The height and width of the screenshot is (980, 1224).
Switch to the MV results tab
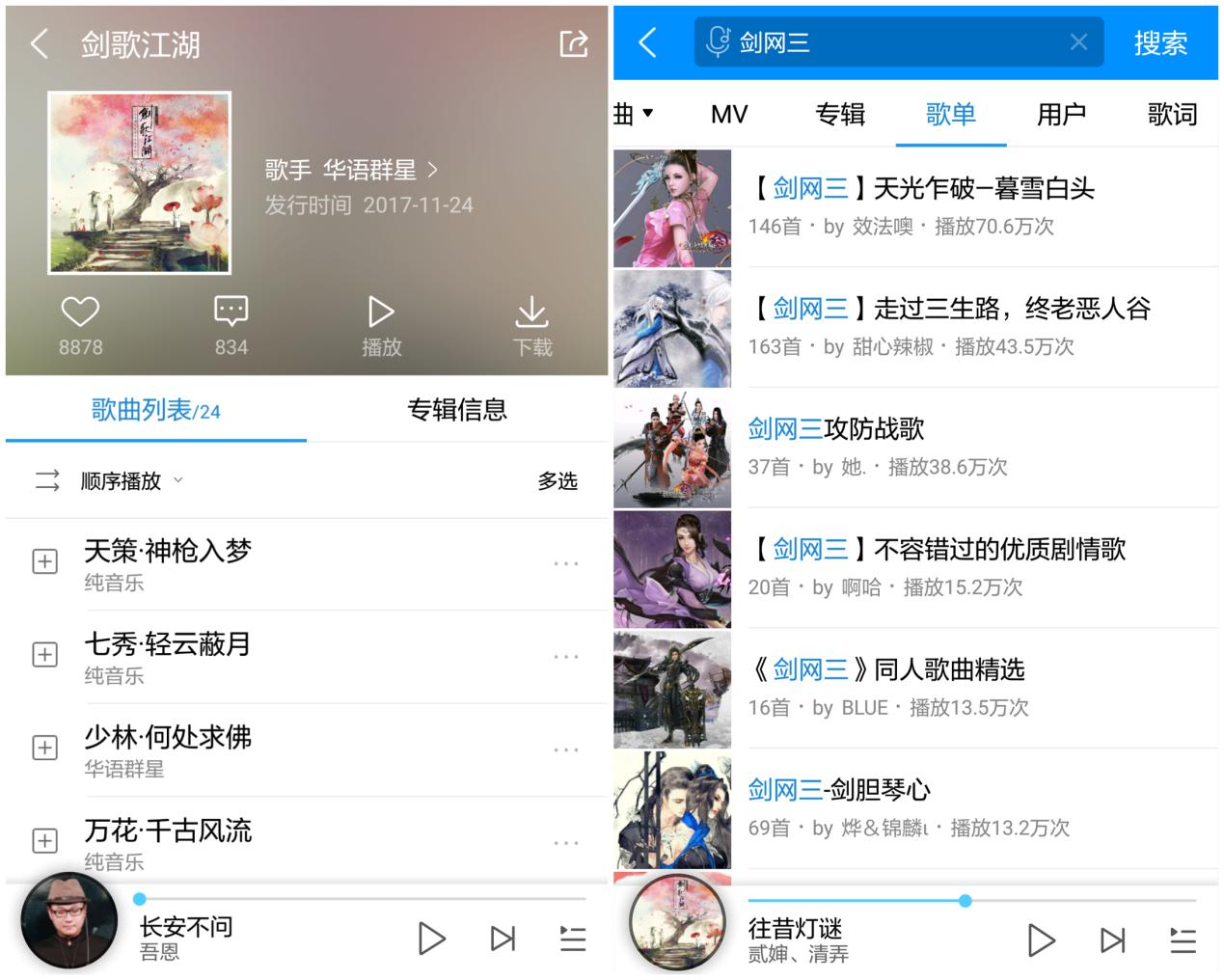[x=728, y=115]
